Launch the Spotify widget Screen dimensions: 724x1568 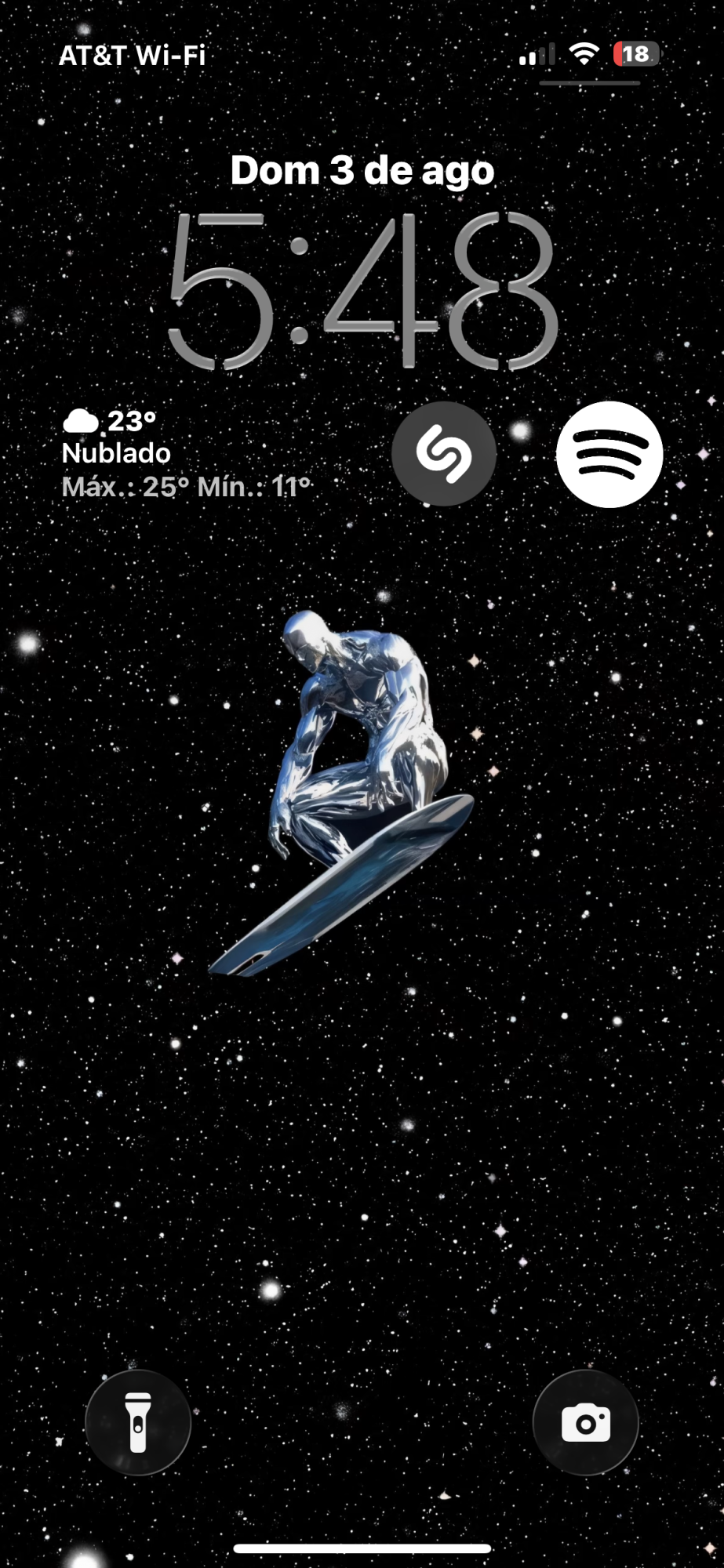point(609,454)
